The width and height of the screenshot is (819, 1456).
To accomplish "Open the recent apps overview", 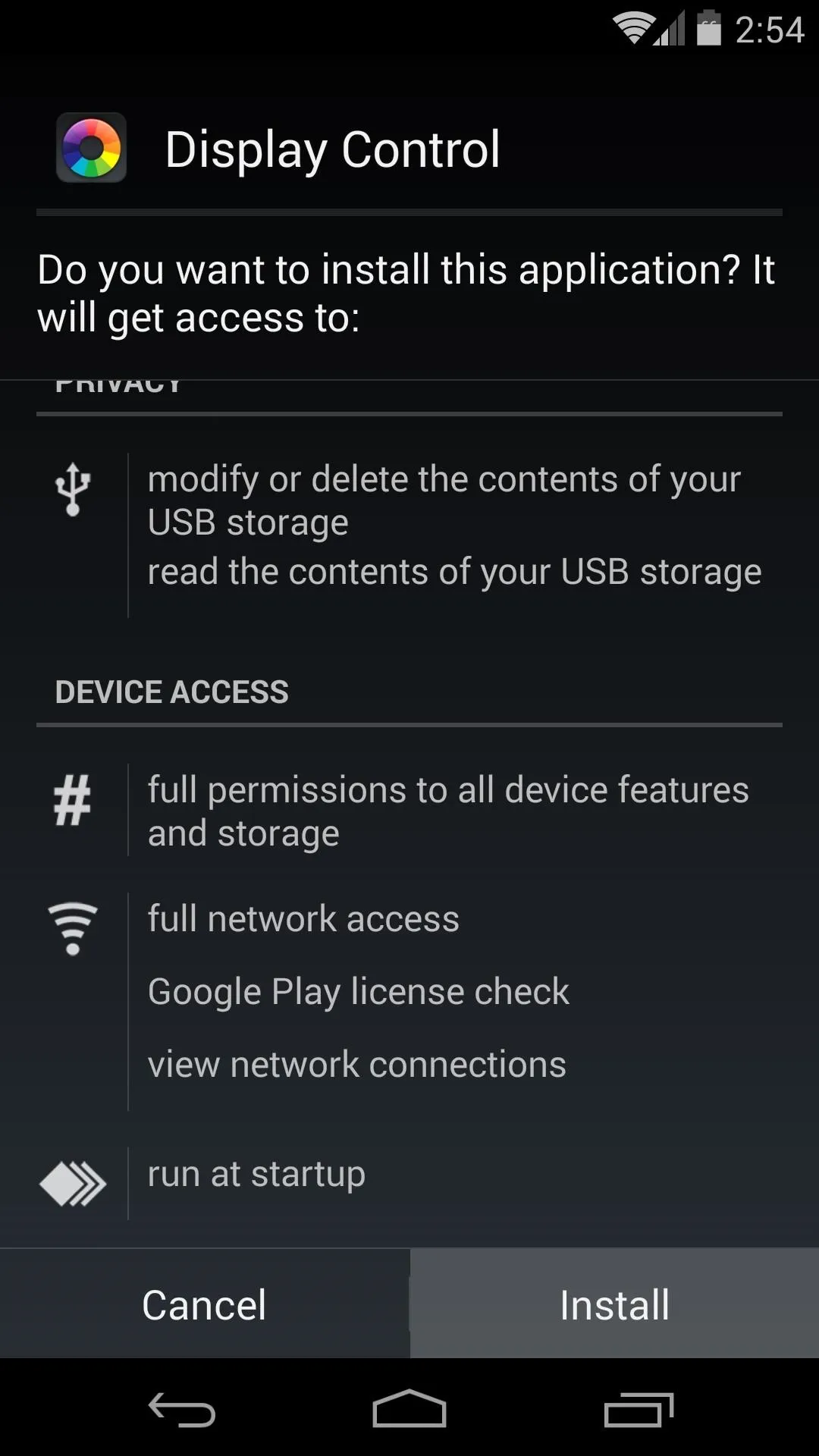I will pyautogui.click(x=639, y=1410).
